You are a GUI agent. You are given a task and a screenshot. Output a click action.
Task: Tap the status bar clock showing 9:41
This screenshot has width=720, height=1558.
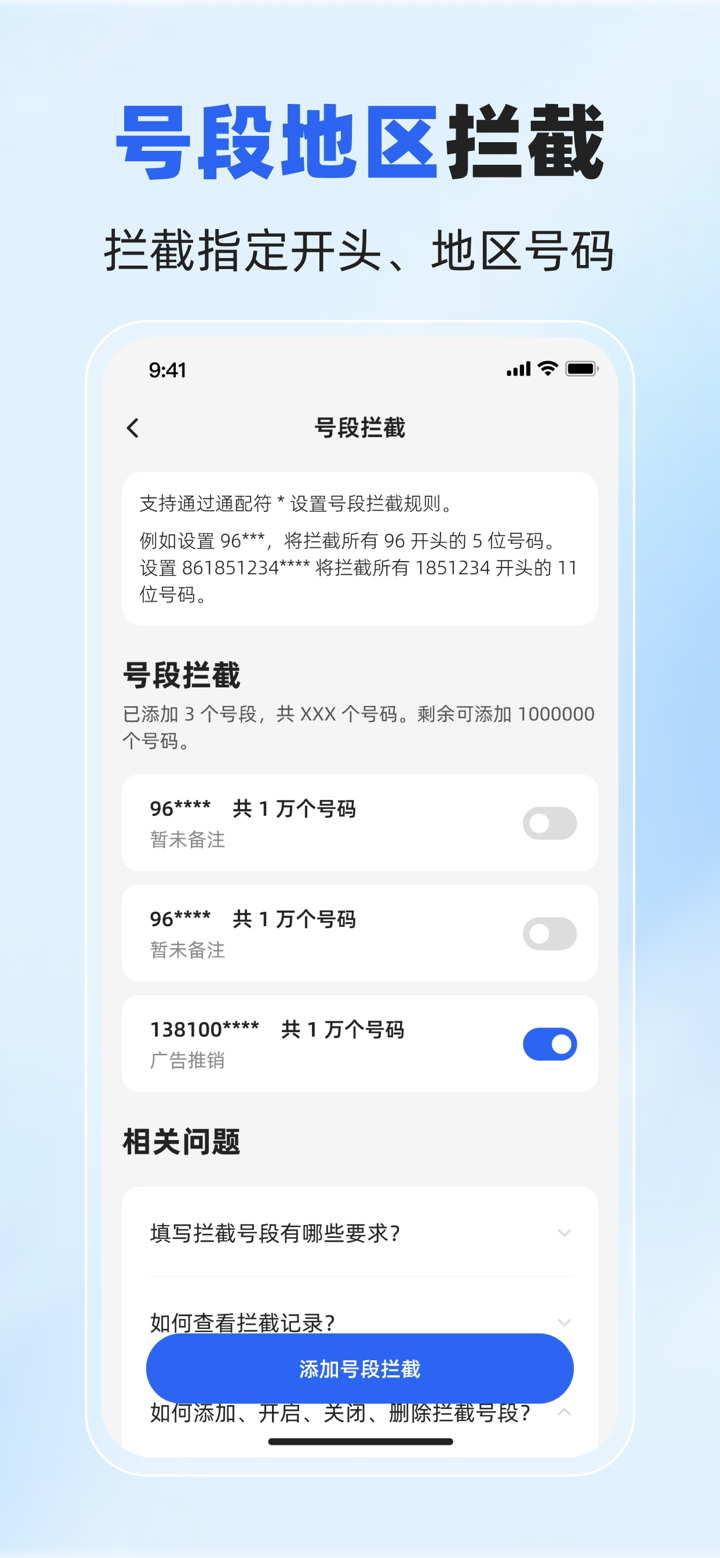click(x=169, y=370)
